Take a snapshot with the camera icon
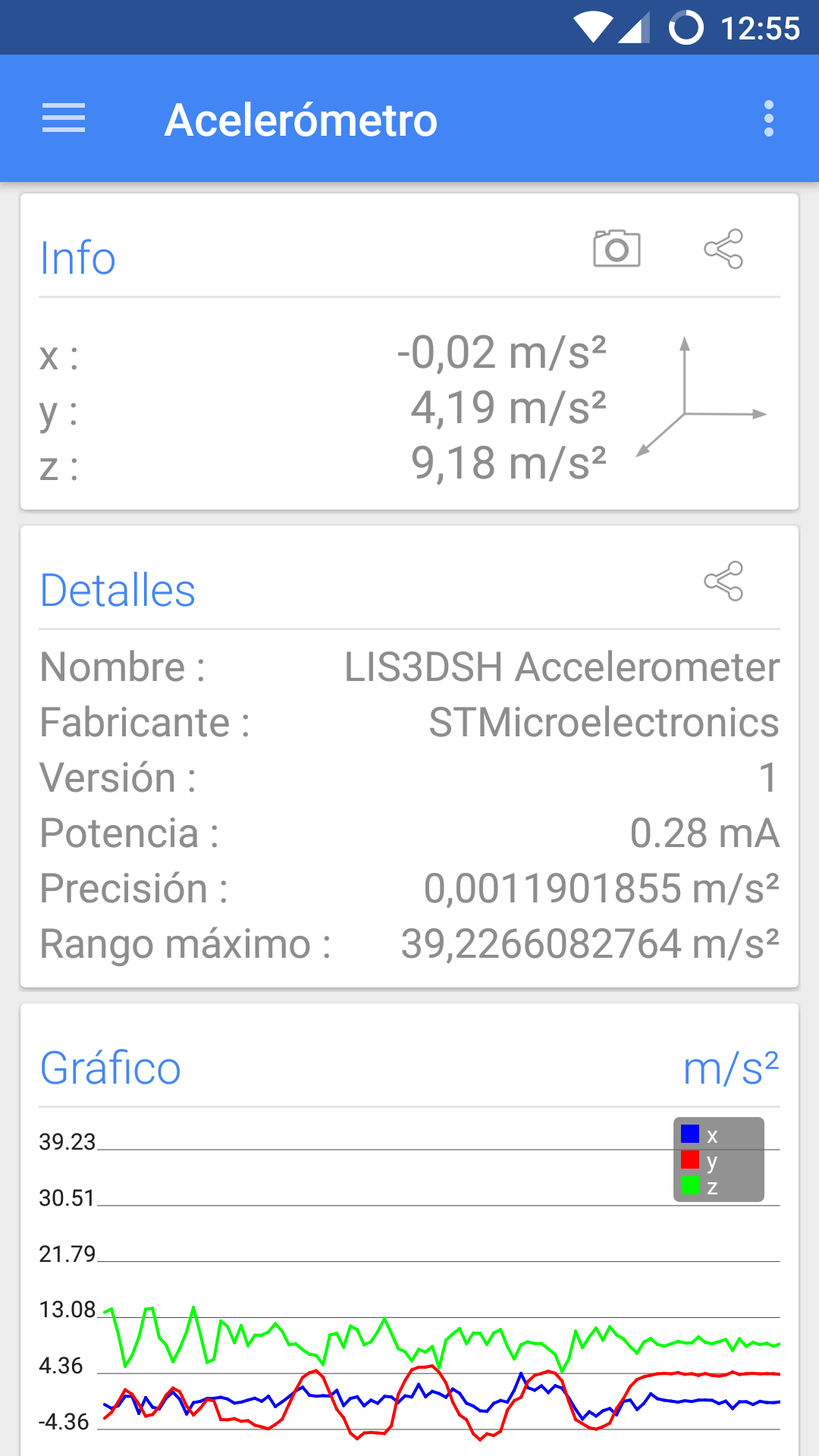 (617, 249)
